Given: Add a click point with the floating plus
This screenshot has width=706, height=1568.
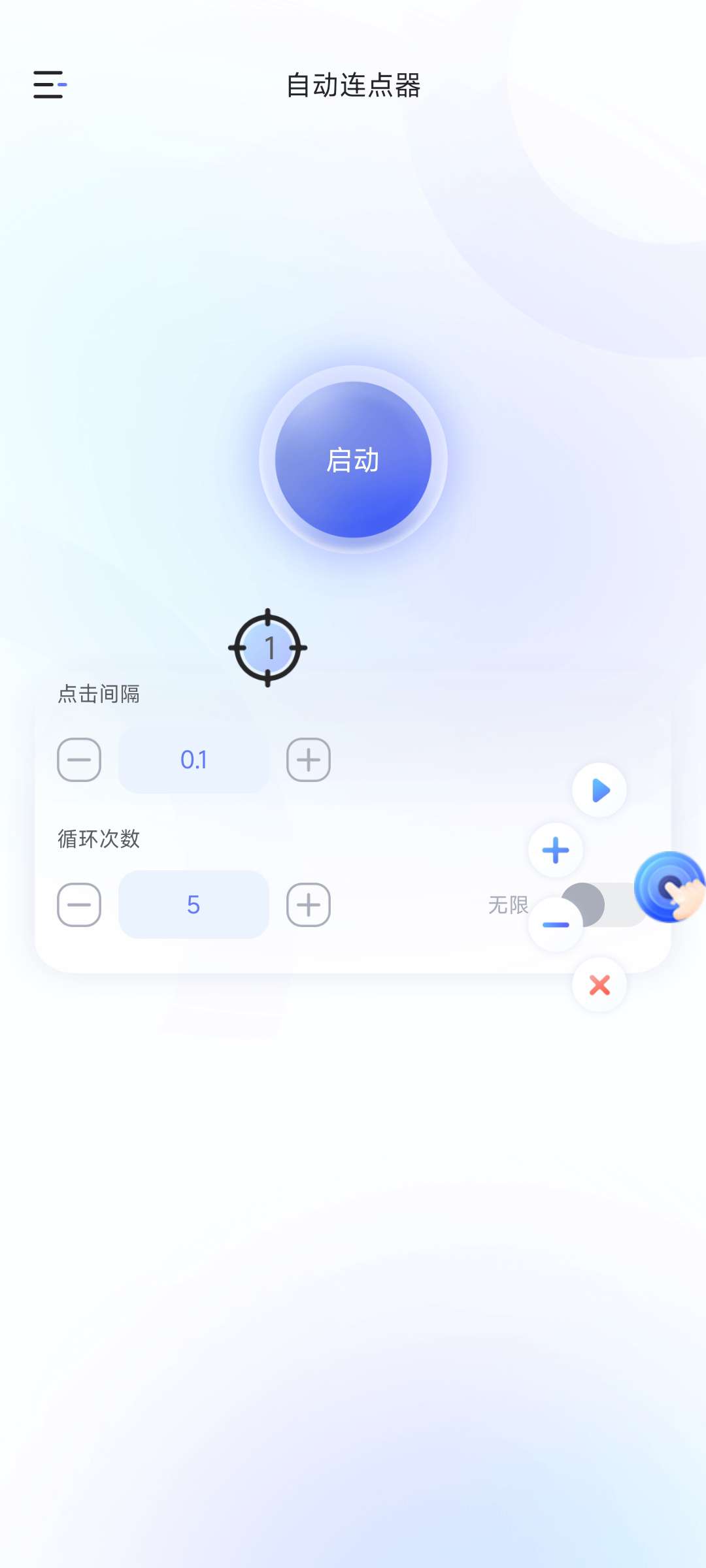Looking at the screenshot, I should tap(556, 851).
